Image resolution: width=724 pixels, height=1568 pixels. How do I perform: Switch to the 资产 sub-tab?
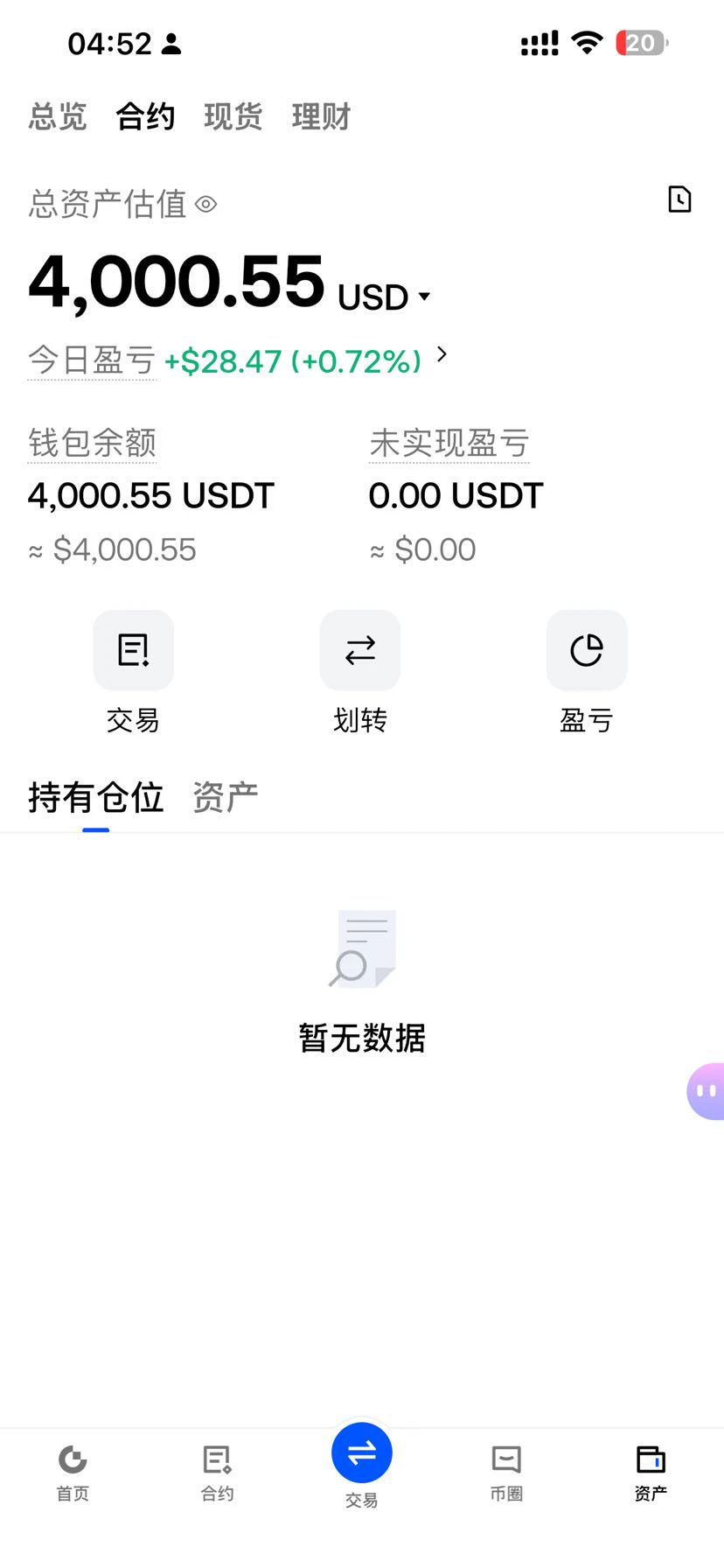coord(226,798)
